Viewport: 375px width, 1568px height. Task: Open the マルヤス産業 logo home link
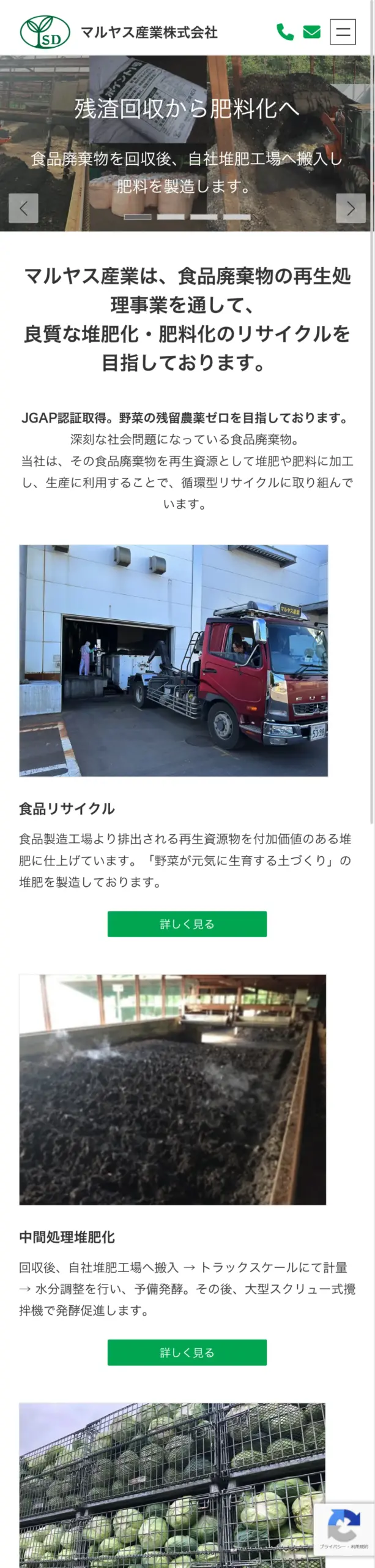point(119,32)
